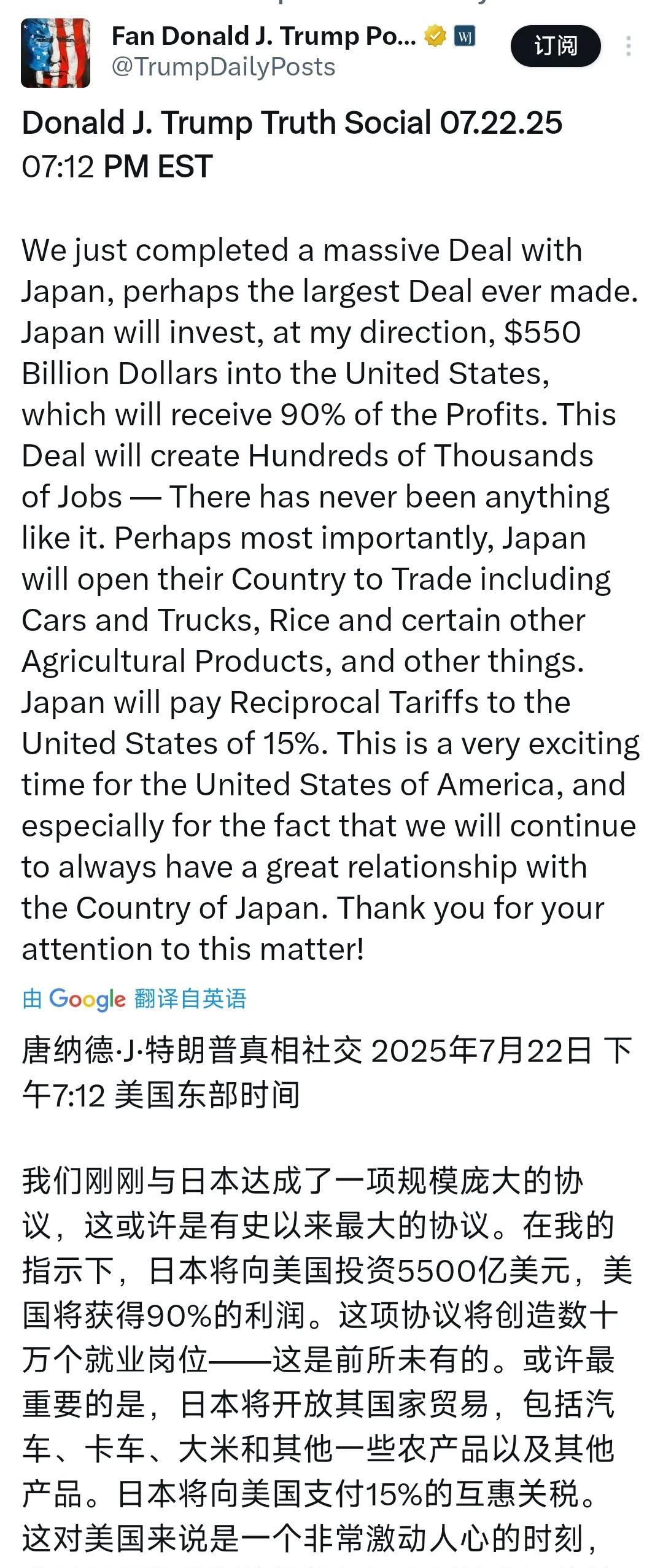Tap the Google 翻译自英语 translation link
The image size is (663, 1568).
pos(134,999)
